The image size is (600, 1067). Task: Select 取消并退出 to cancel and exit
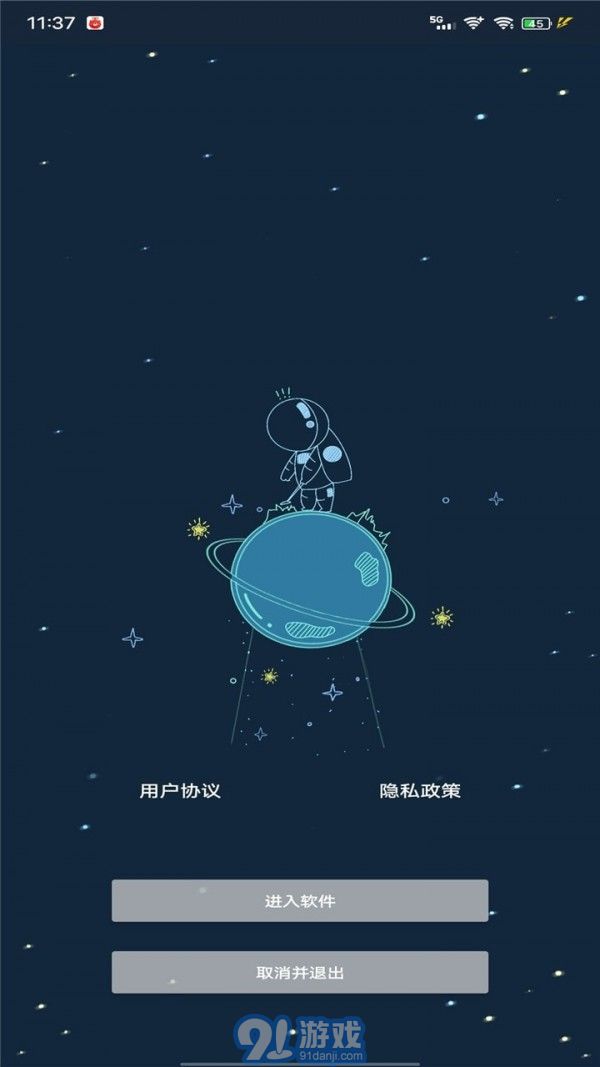coord(300,972)
